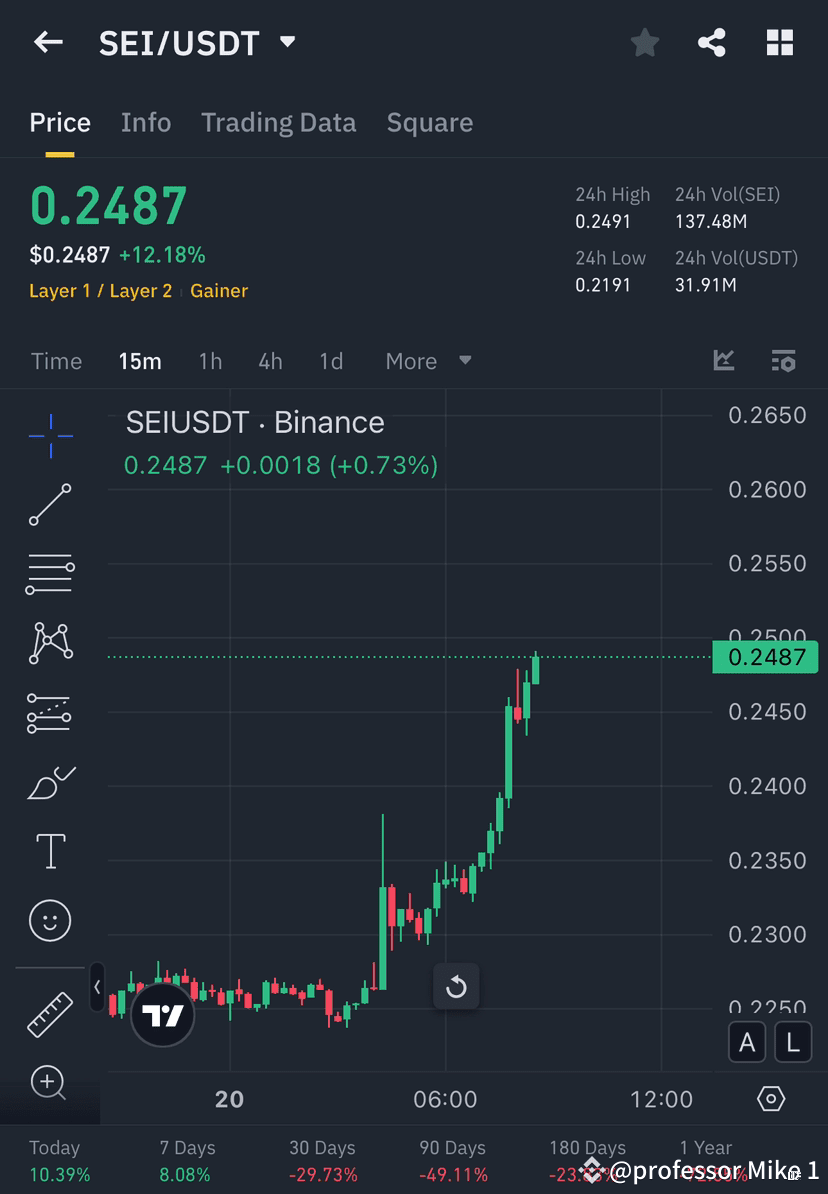Open the horizontal lines drawing tool
This screenshot has width=828, height=1194.
tap(50, 574)
